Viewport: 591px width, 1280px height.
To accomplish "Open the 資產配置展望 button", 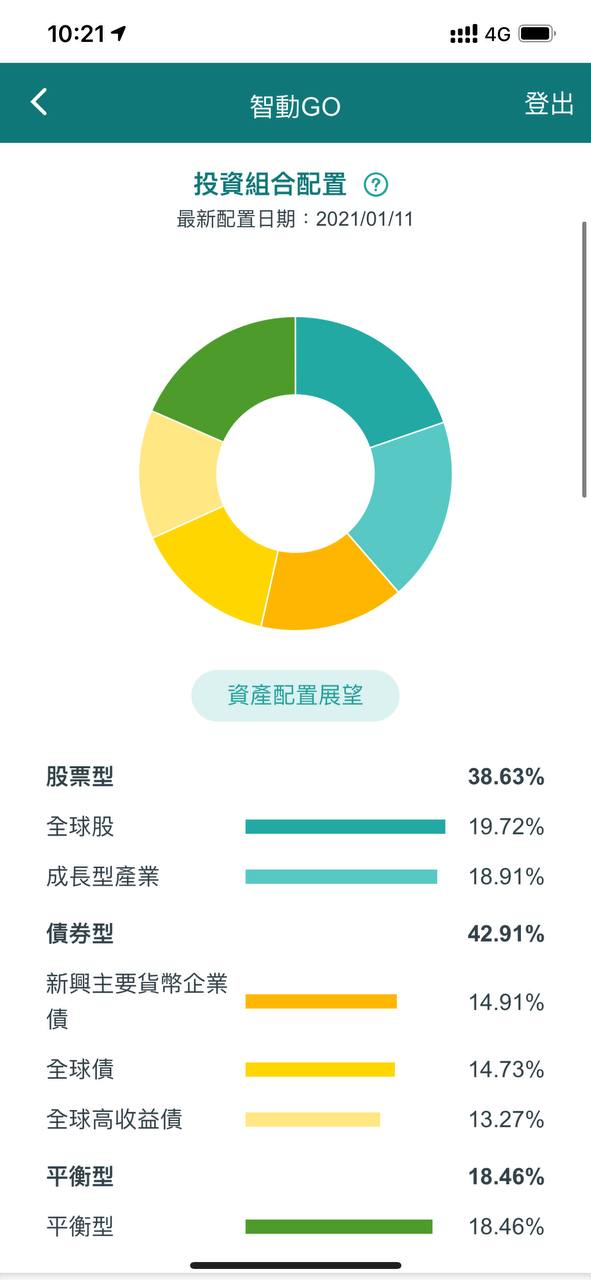I will 295,696.
